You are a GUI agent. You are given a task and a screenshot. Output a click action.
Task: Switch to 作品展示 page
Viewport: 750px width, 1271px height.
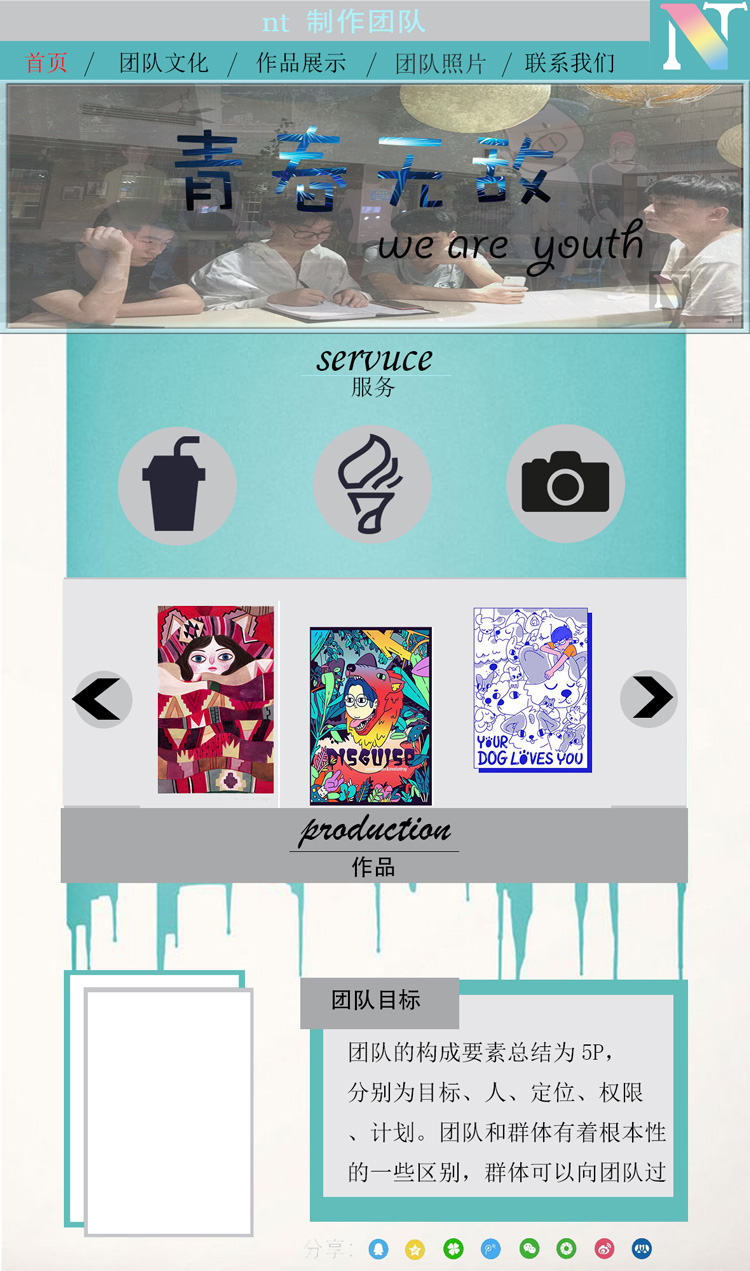300,62
